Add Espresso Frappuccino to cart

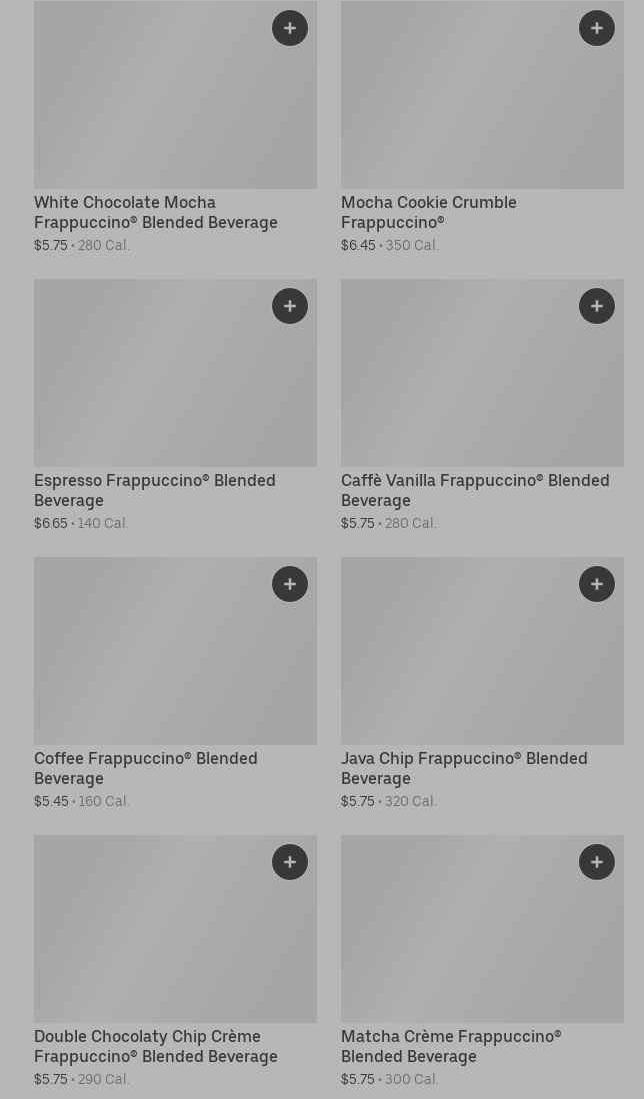point(290,306)
